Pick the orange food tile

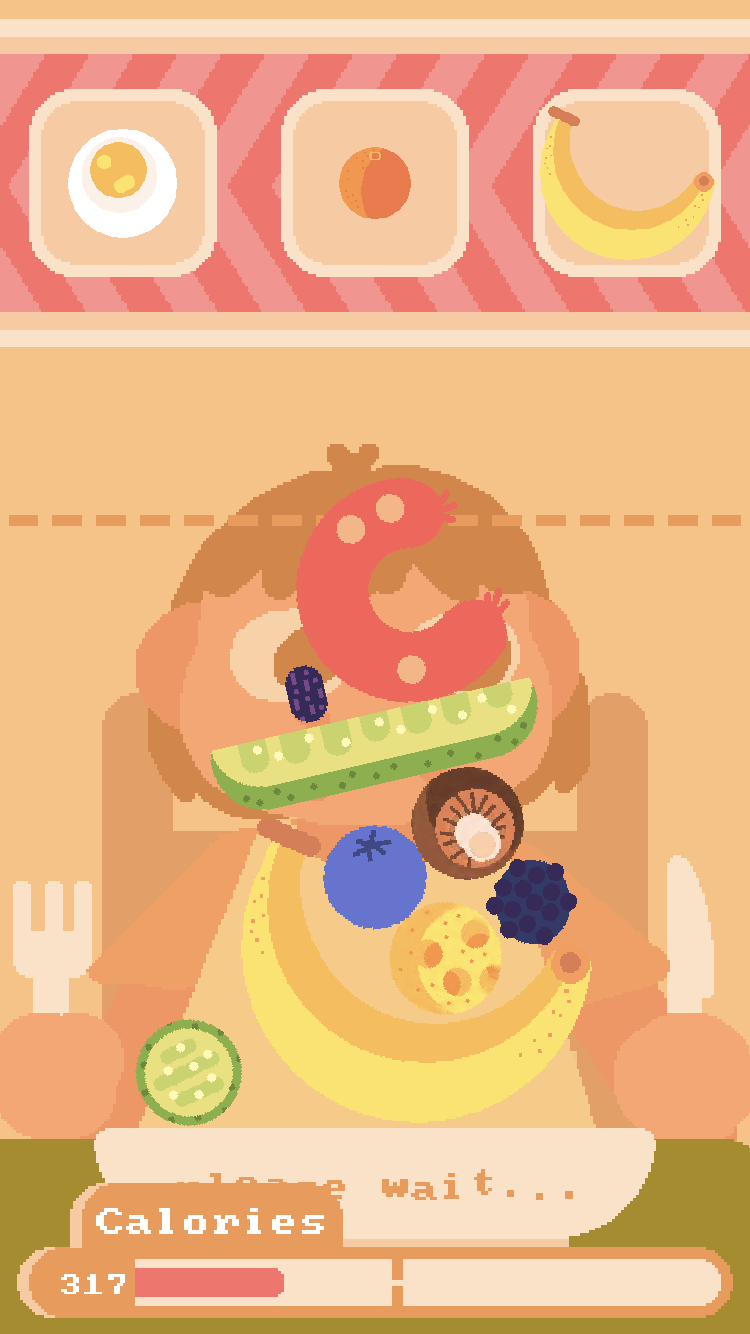point(375,183)
